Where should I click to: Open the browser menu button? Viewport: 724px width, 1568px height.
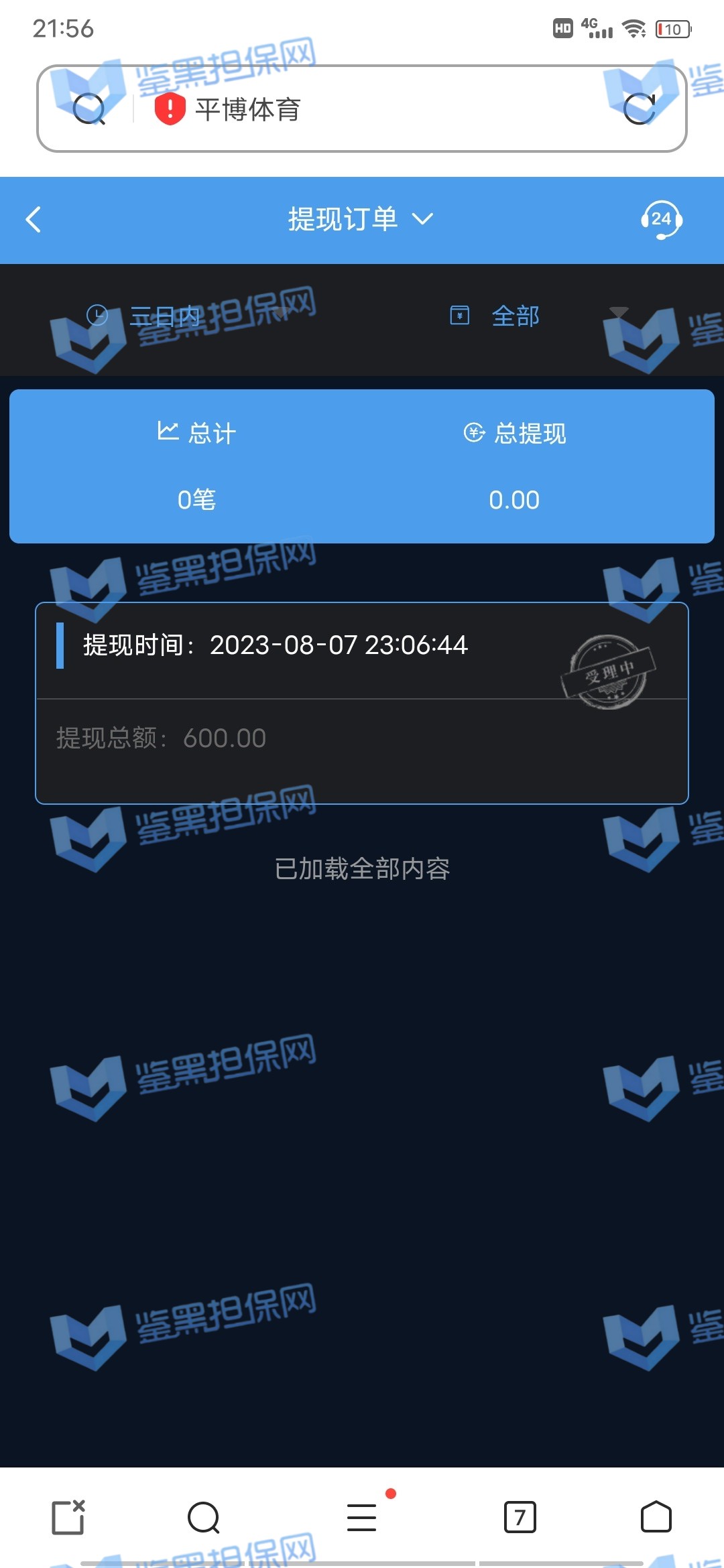click(362, 1517)
